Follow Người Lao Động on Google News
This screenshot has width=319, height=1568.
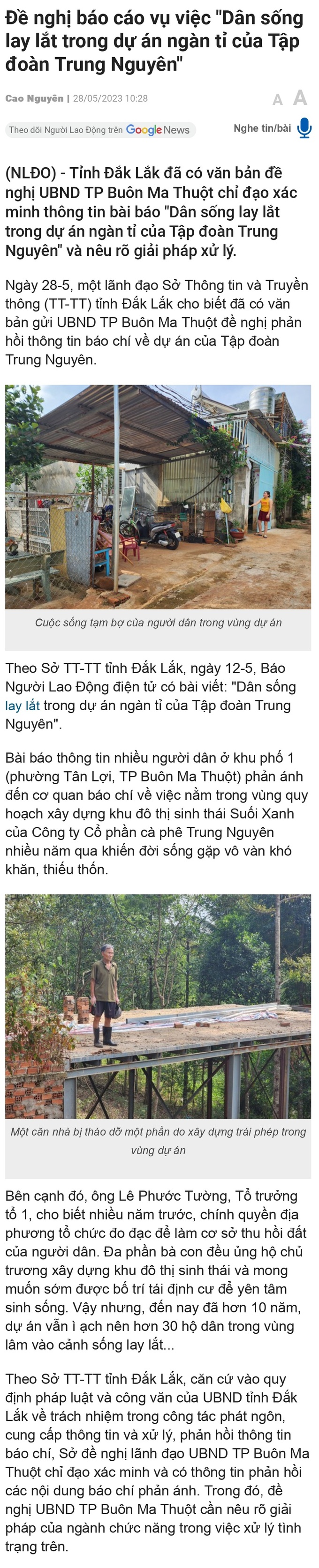pos(100,130)
